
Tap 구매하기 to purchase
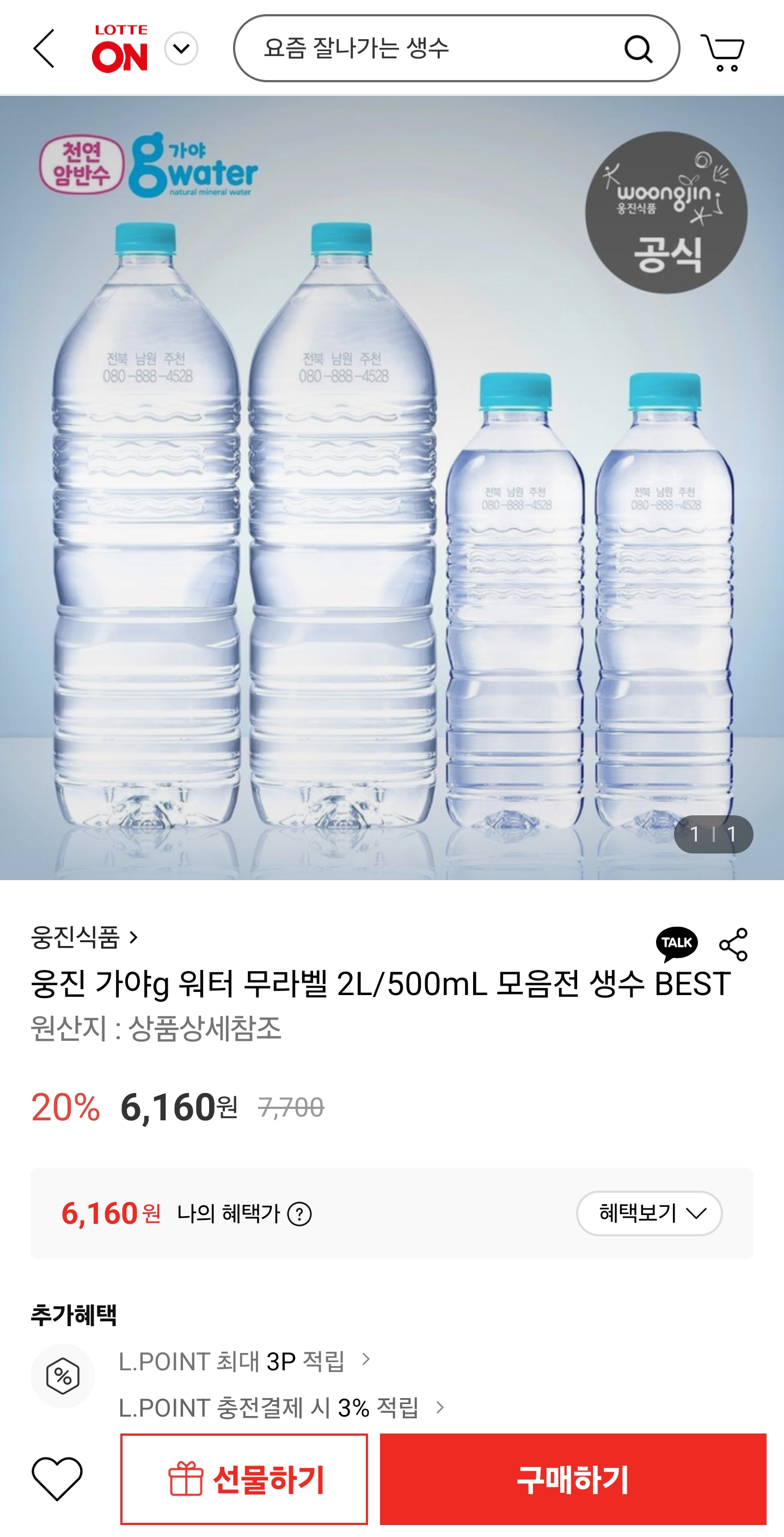pos(573,1479)
